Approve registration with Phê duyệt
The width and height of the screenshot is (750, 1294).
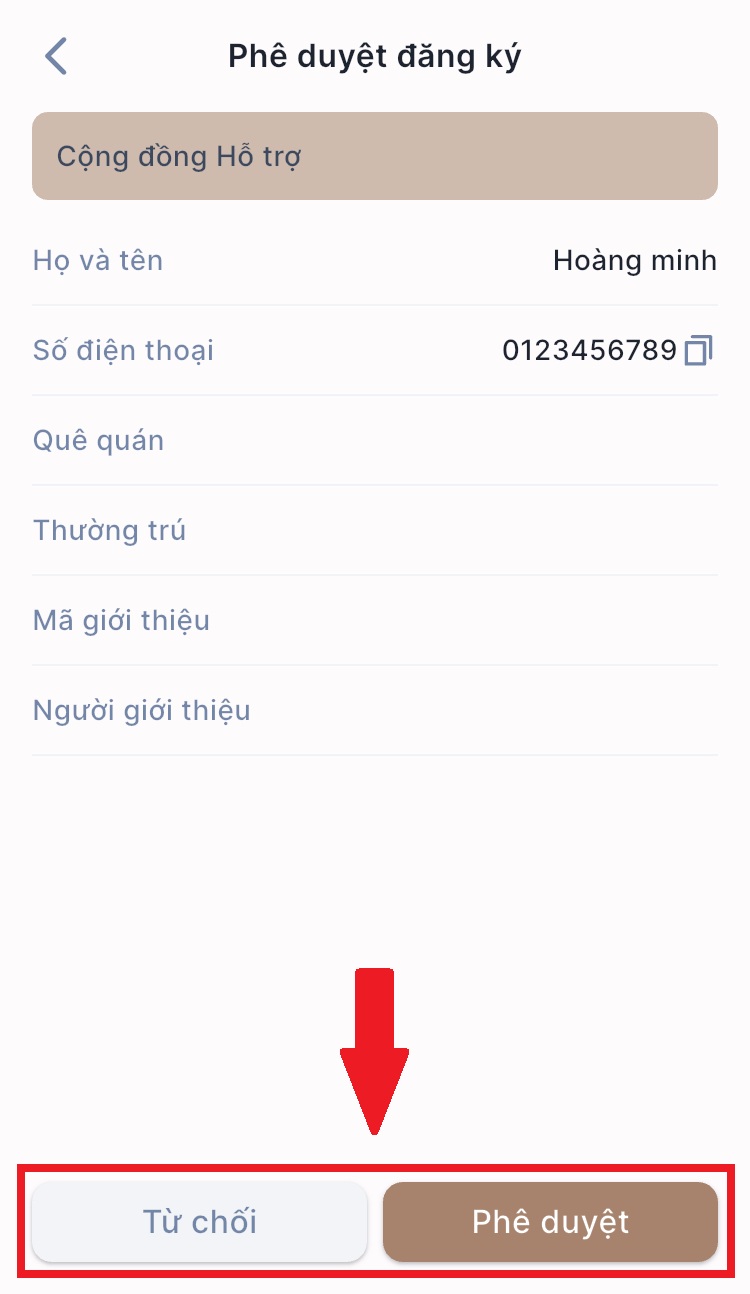pyautogui.click(x=550, y=1221)
